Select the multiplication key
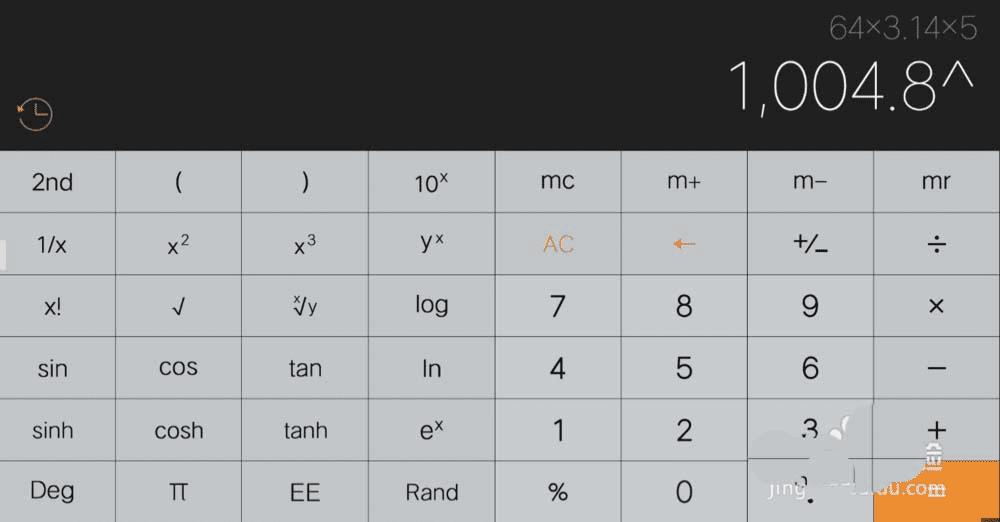The height and width of the screenshot is (522, 1000). pyautogui.click(x=936, y=306)
